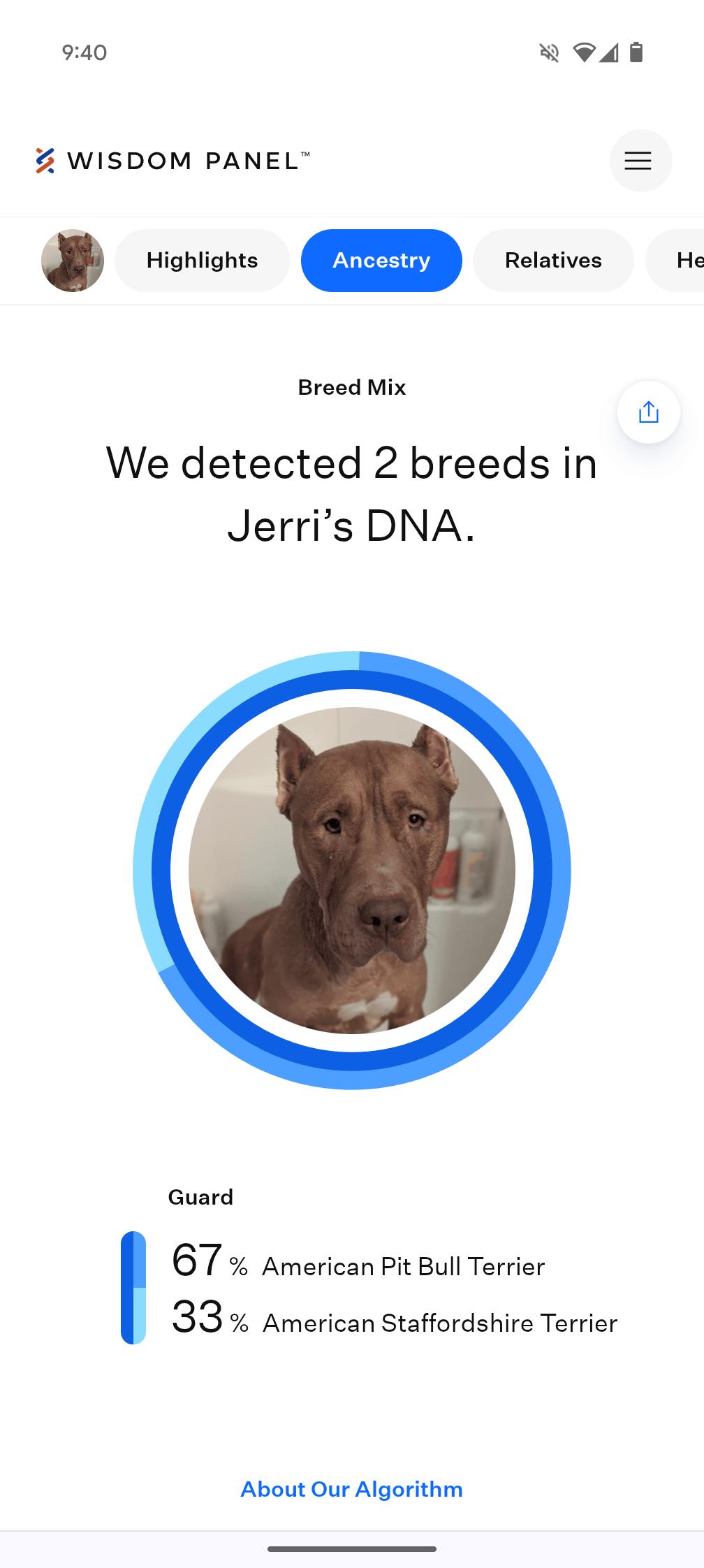Tap the share icon near Breed Mix
The image size is (704, 1568).
coord(647,412)
